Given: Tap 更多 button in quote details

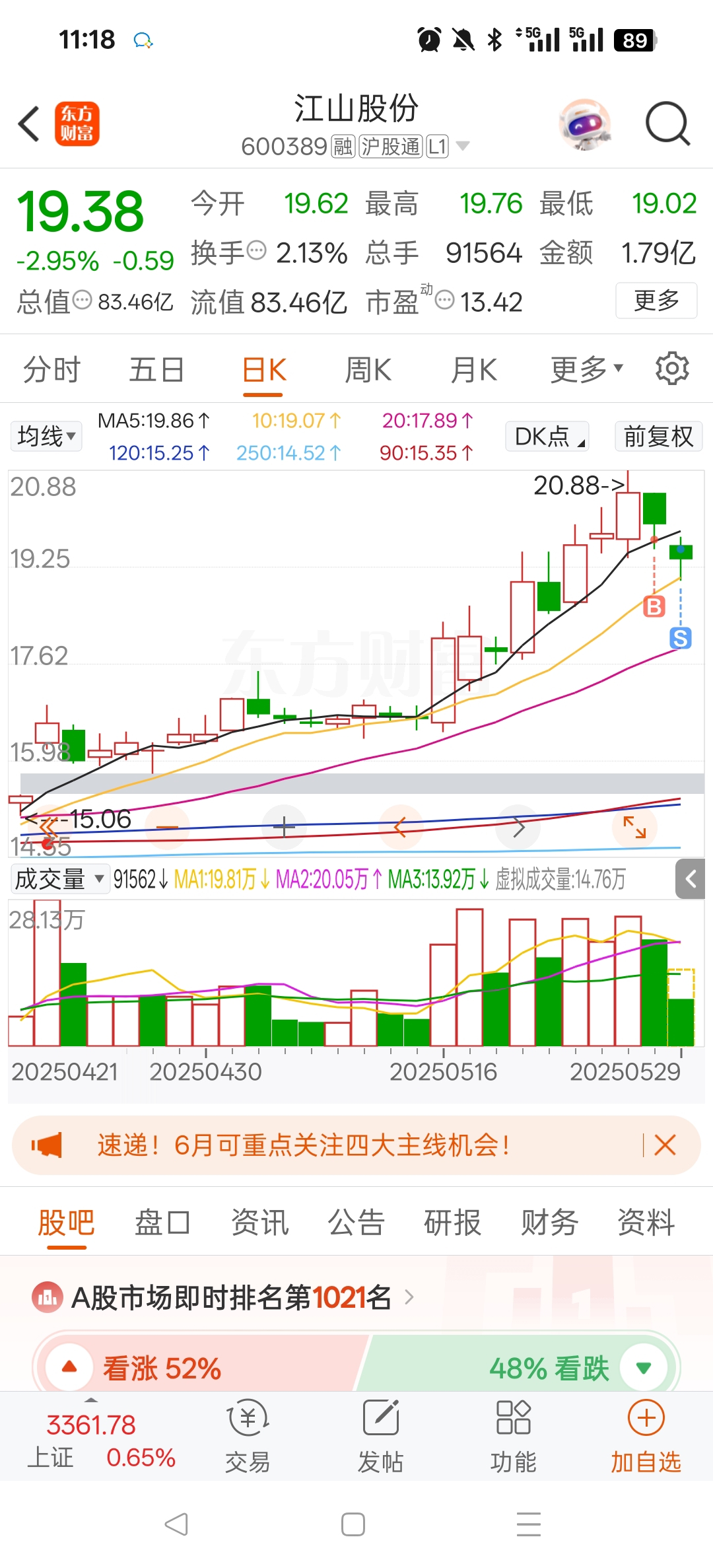Looking at the screenshot, I should pos(656,301).
